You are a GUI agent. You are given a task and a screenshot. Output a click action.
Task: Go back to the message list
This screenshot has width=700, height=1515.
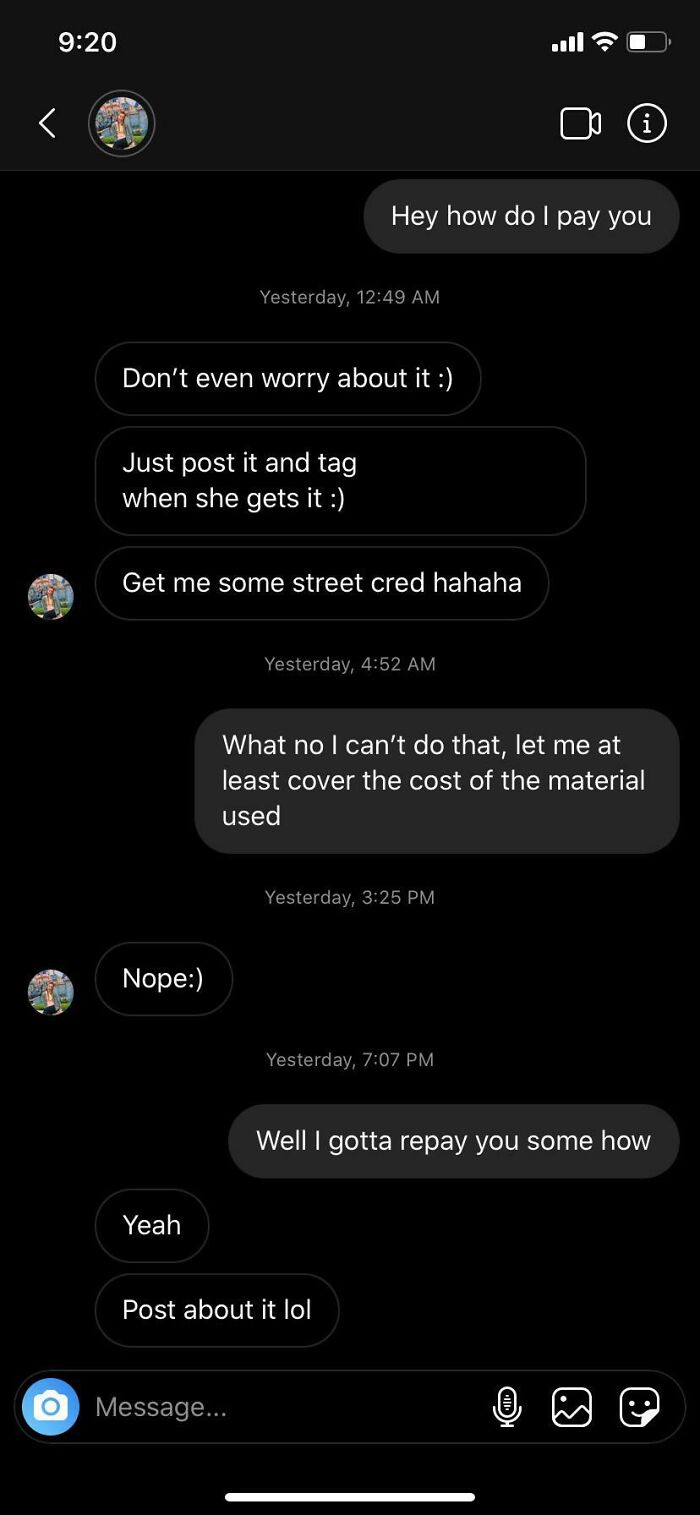[x=47, y=123]
